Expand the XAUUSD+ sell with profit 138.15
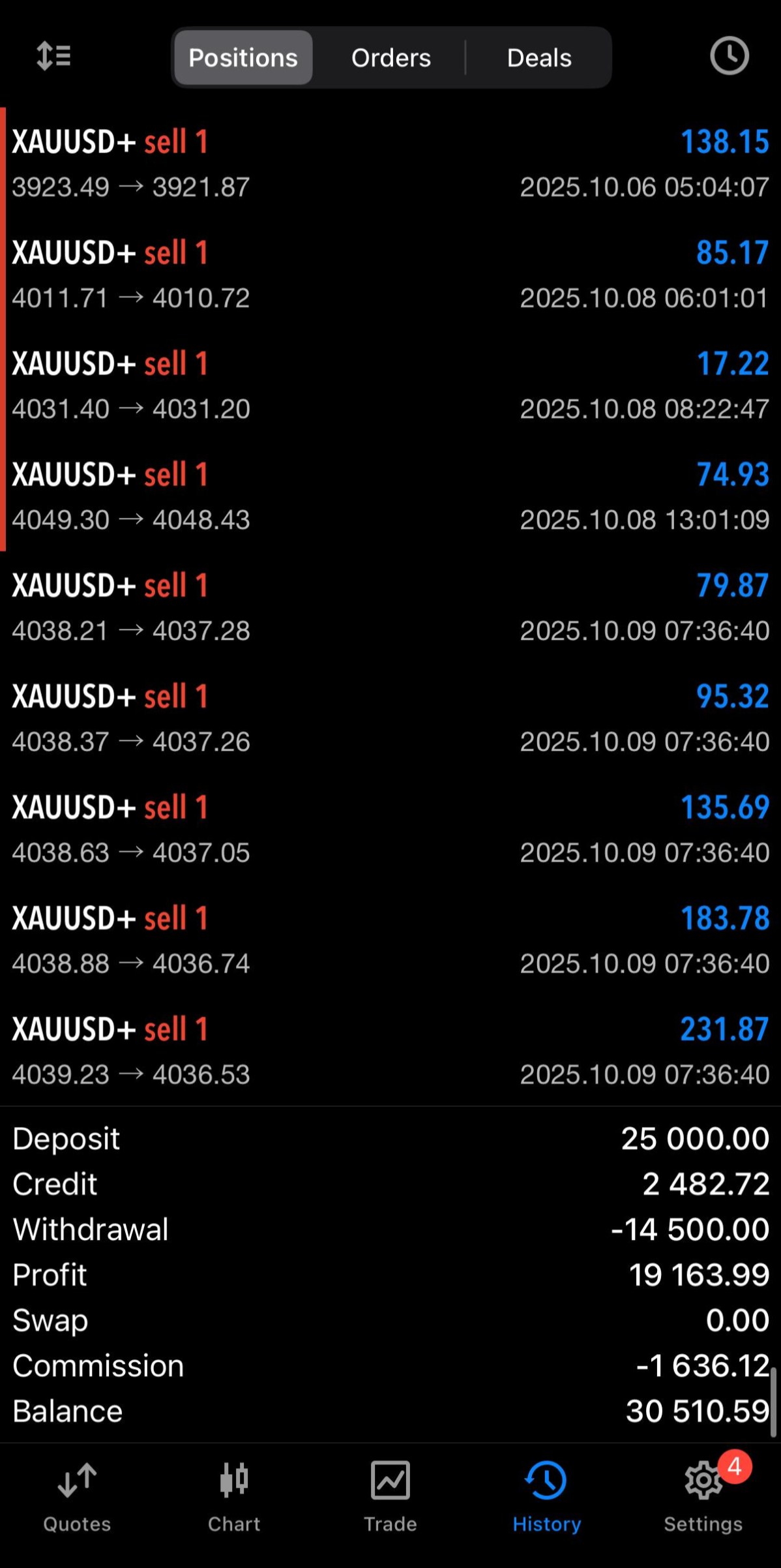 click(x=390, y=164)
